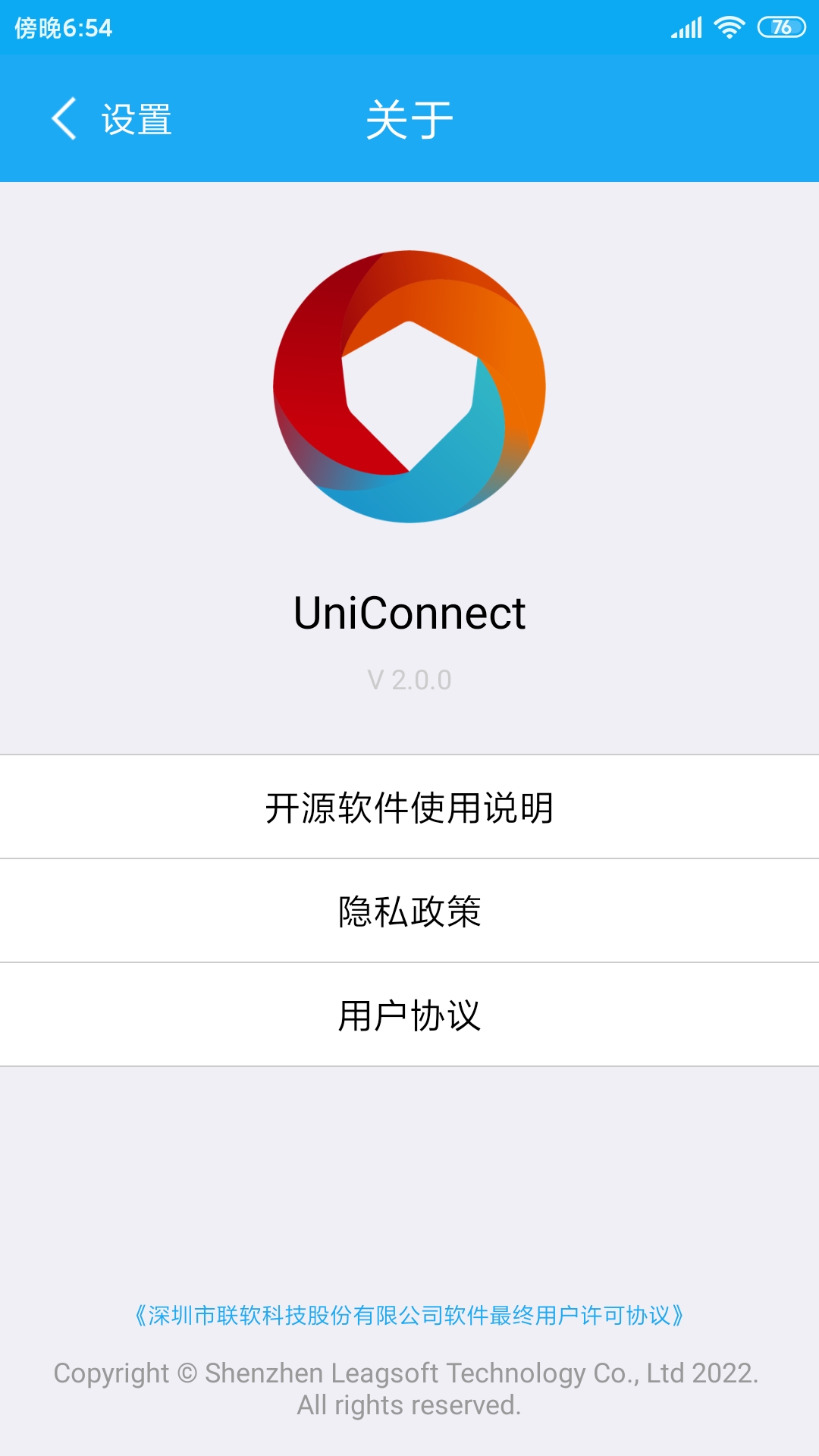Screen dimensions: 819x1456
Task: Open 开源软件使用说明
Action: point(409,807)
